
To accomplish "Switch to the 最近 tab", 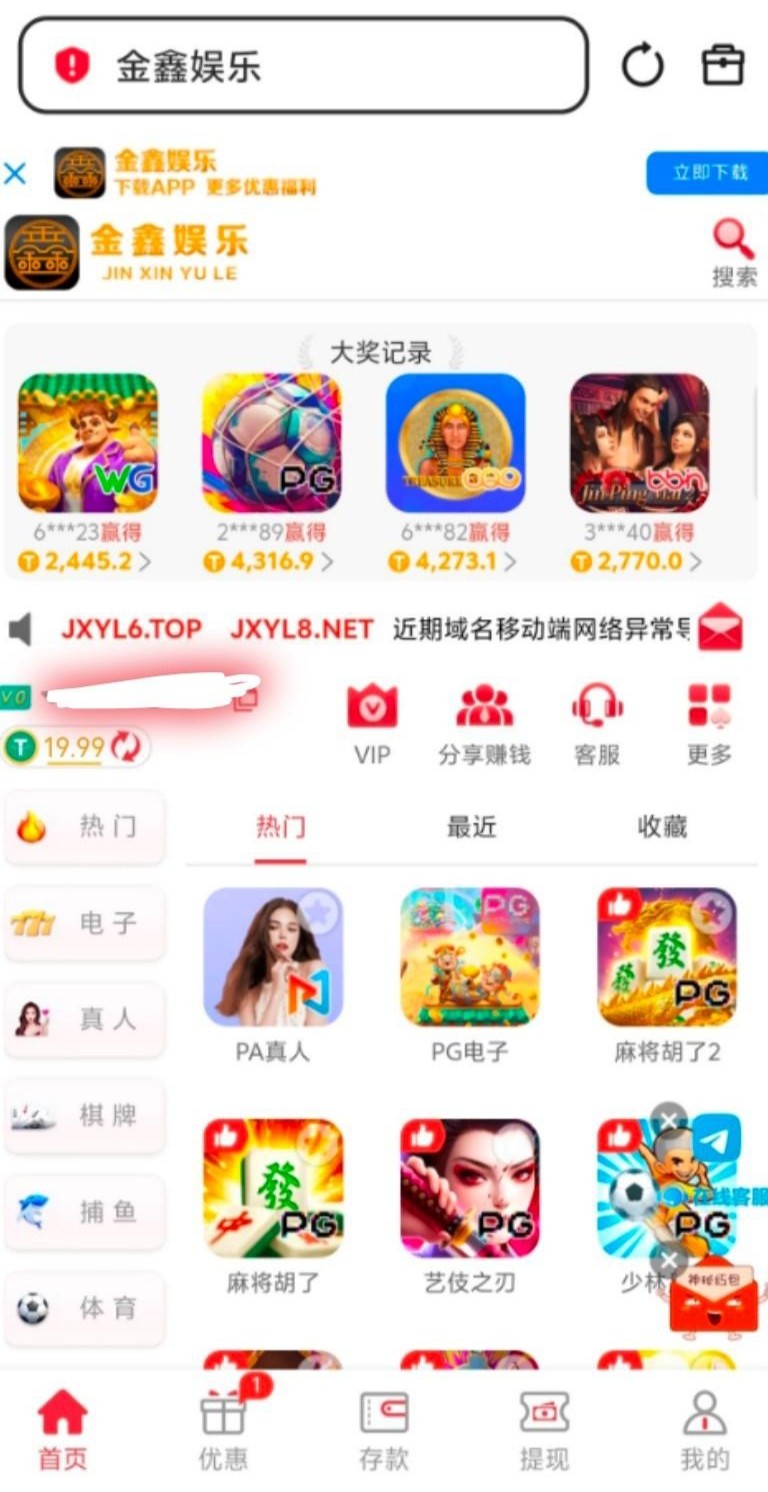I will coord(471,827).
